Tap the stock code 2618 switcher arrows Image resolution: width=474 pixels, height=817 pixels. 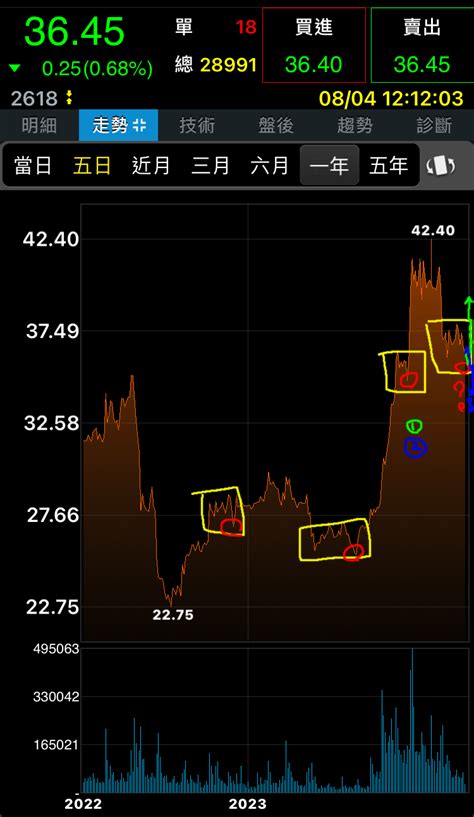click(x=69, y=98)
